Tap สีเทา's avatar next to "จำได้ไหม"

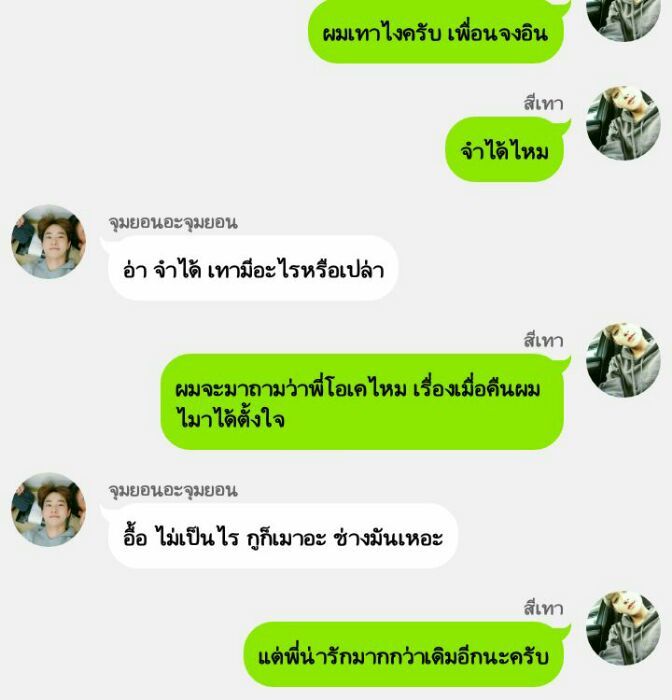[622, 122]
